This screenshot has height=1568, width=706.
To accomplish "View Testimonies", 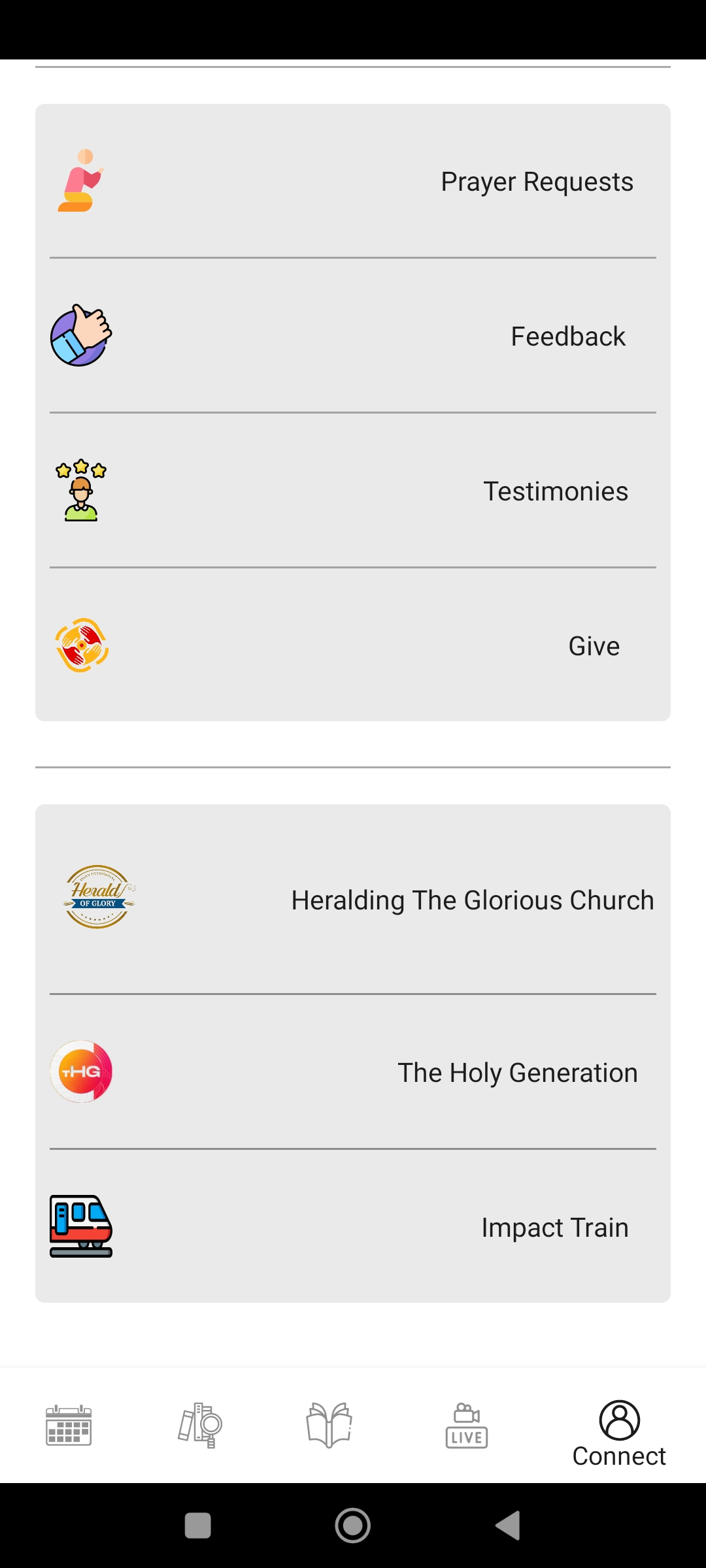I will [353, 491].
